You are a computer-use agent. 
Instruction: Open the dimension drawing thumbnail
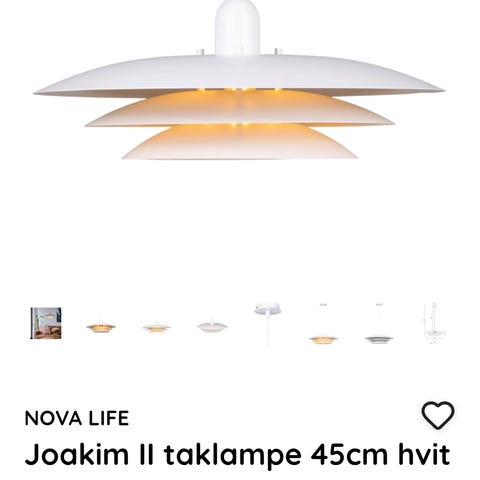coord(434,323)
